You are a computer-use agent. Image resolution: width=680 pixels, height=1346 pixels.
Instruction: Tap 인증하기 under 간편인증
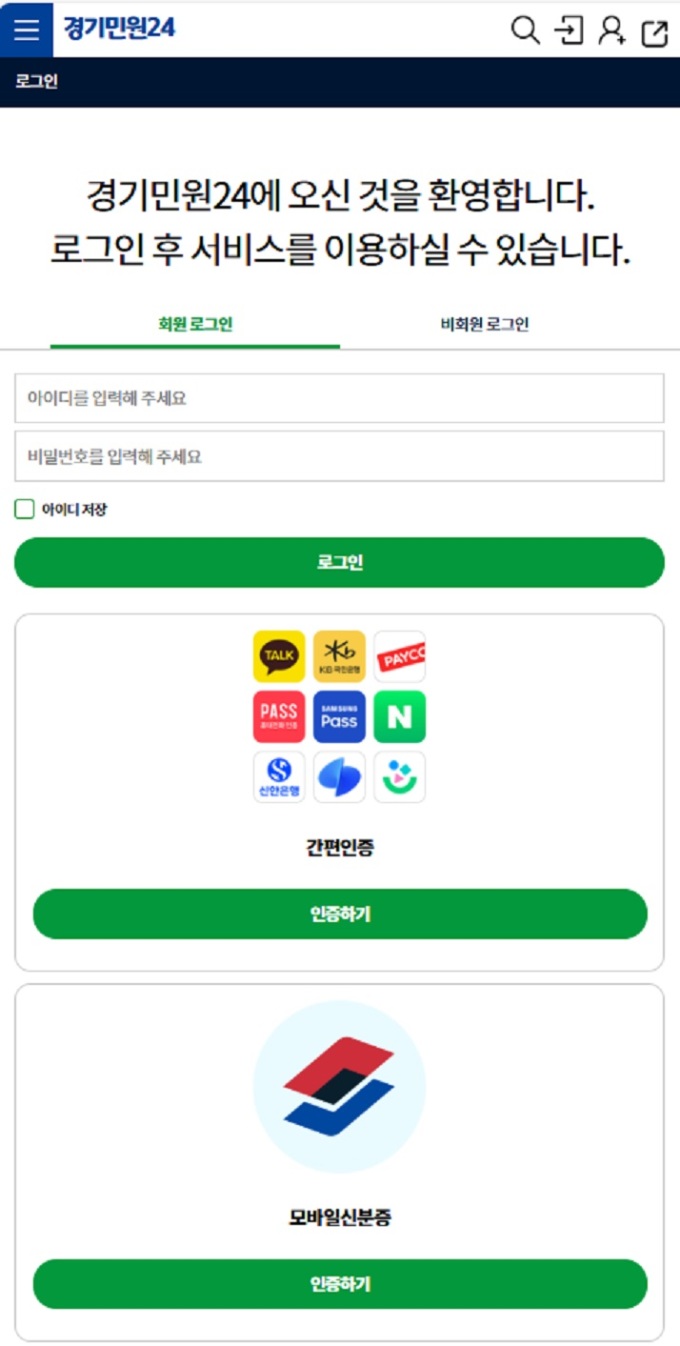[x=340, y=914]
